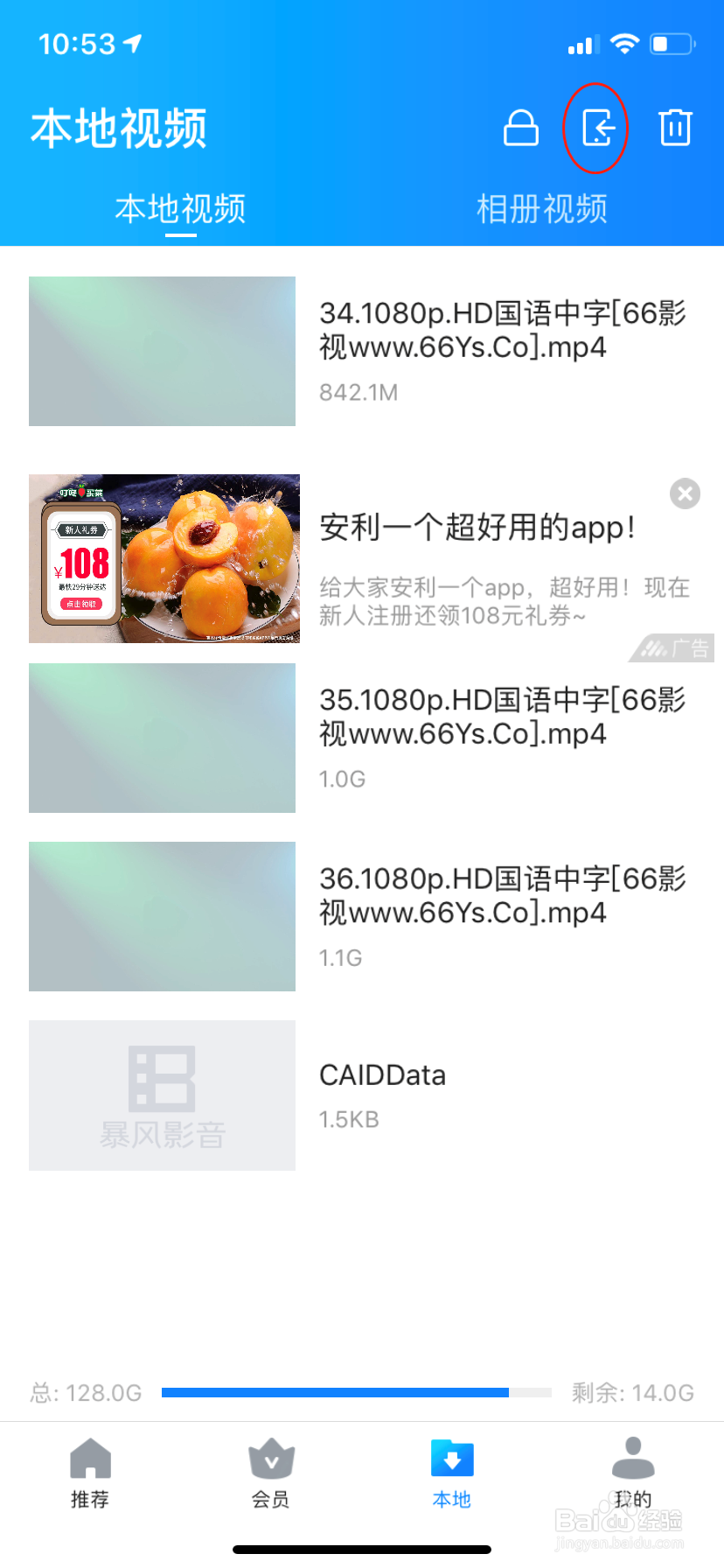Open the 会员 tab

(271, 1473)
